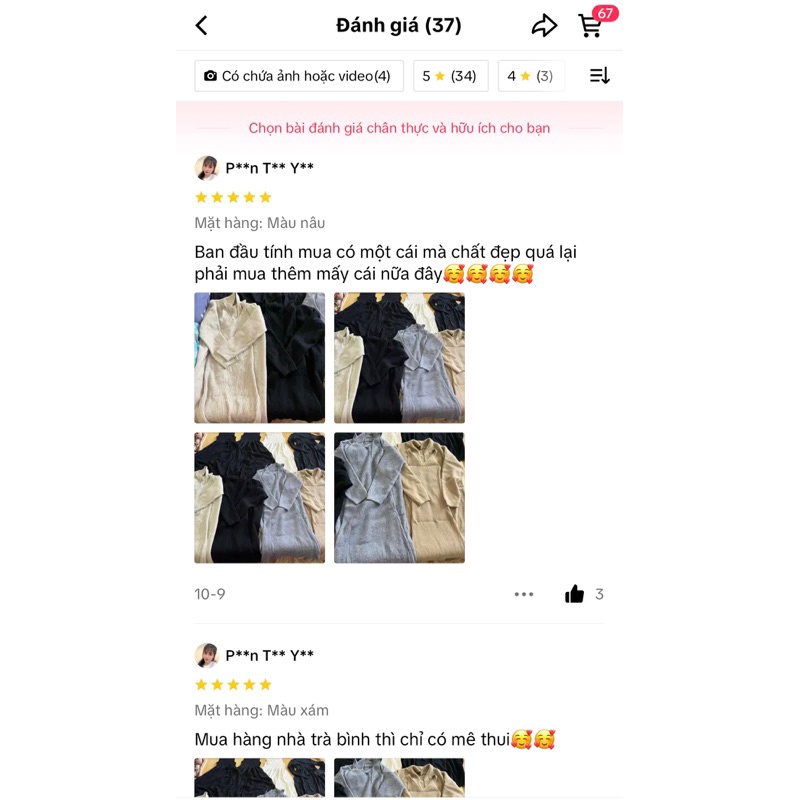
Task: Open reviewer profile on the Màu nâu review
Action: 207,168
